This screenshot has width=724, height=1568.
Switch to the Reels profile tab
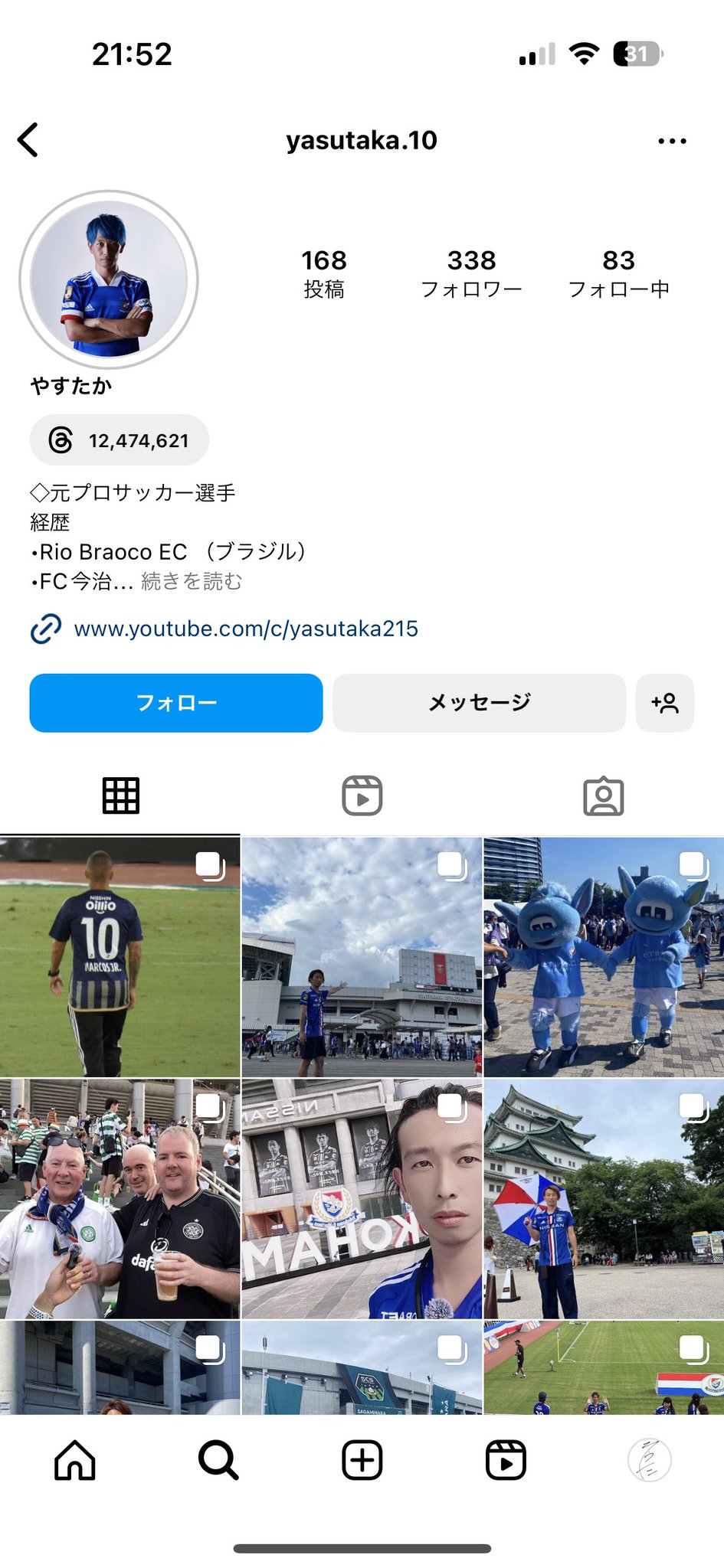click(362, 795)
